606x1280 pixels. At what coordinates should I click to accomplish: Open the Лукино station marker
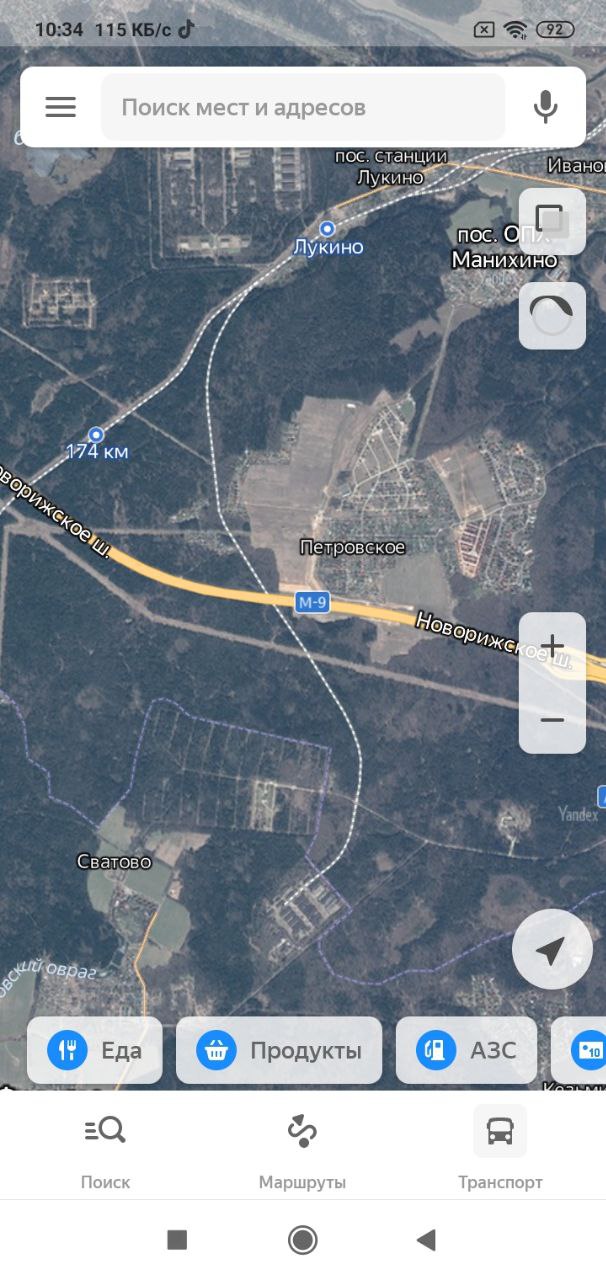coord(327,229)
